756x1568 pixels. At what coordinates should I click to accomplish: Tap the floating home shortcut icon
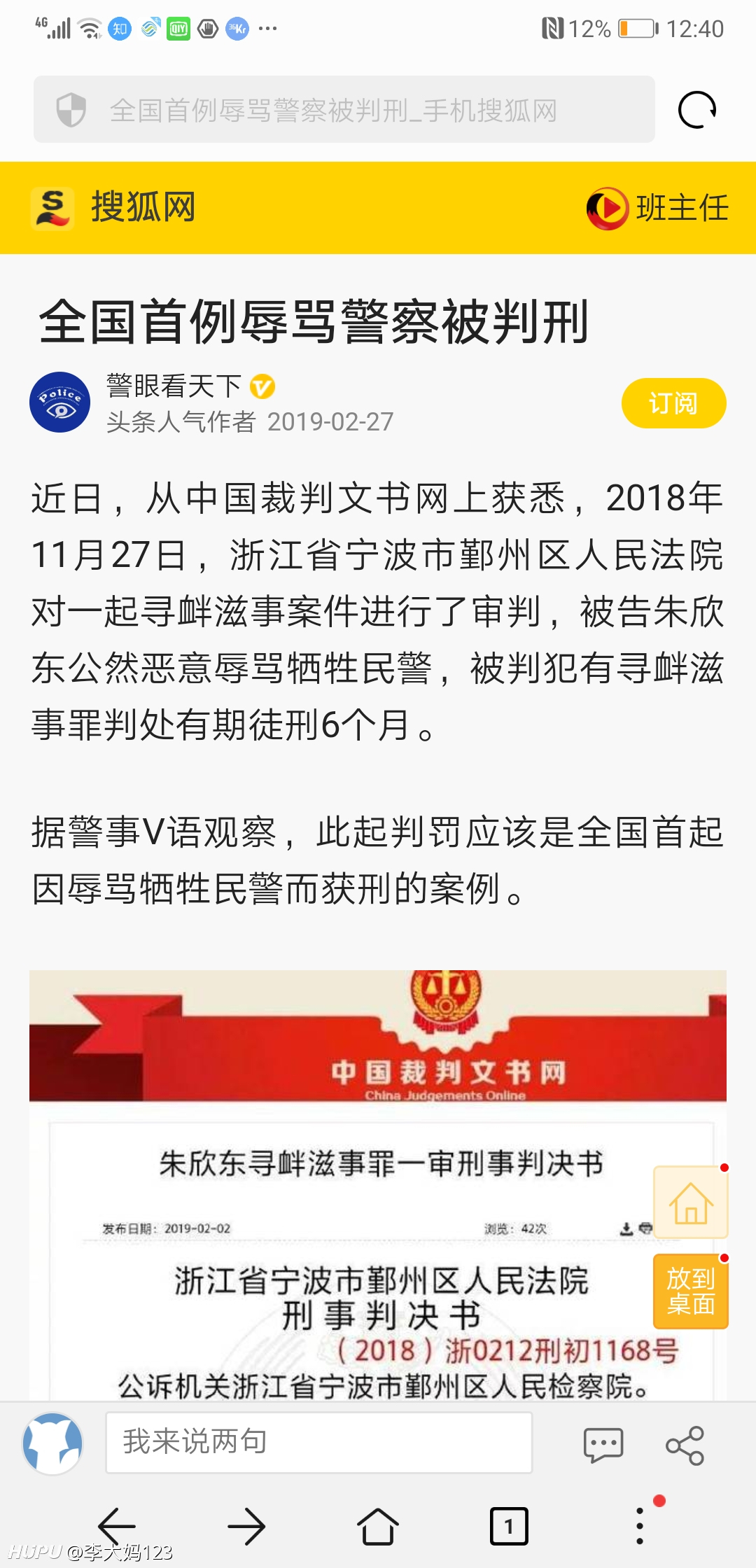690,1203
